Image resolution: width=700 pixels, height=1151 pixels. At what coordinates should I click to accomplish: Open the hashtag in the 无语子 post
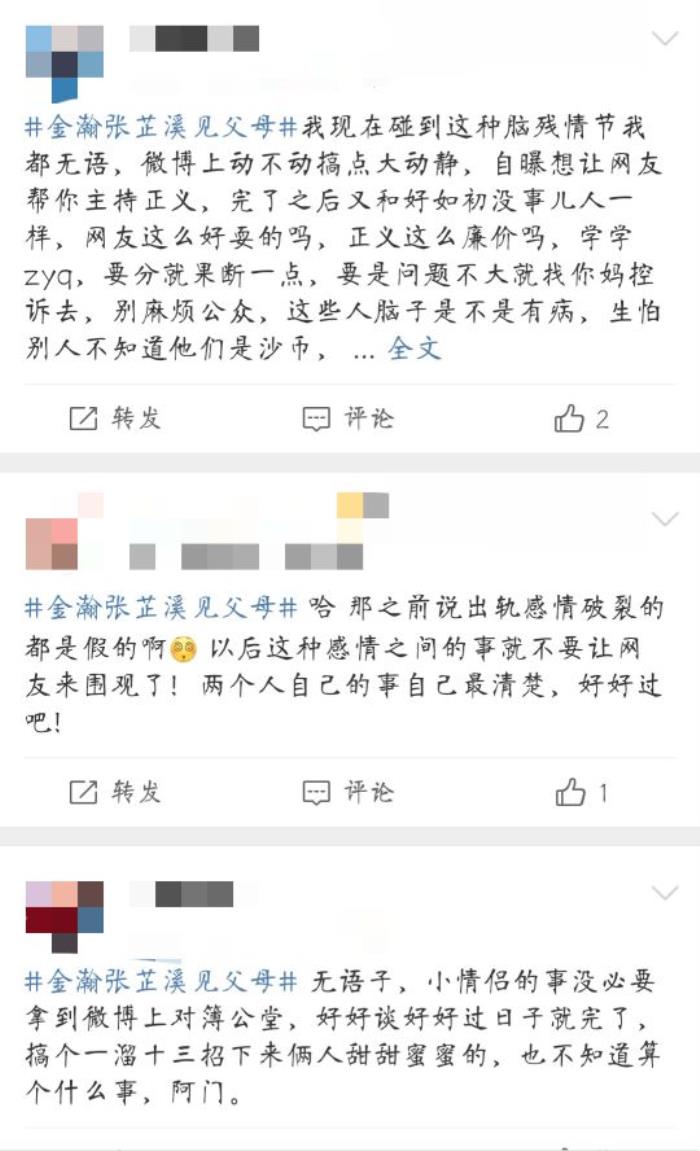point(162,980)
